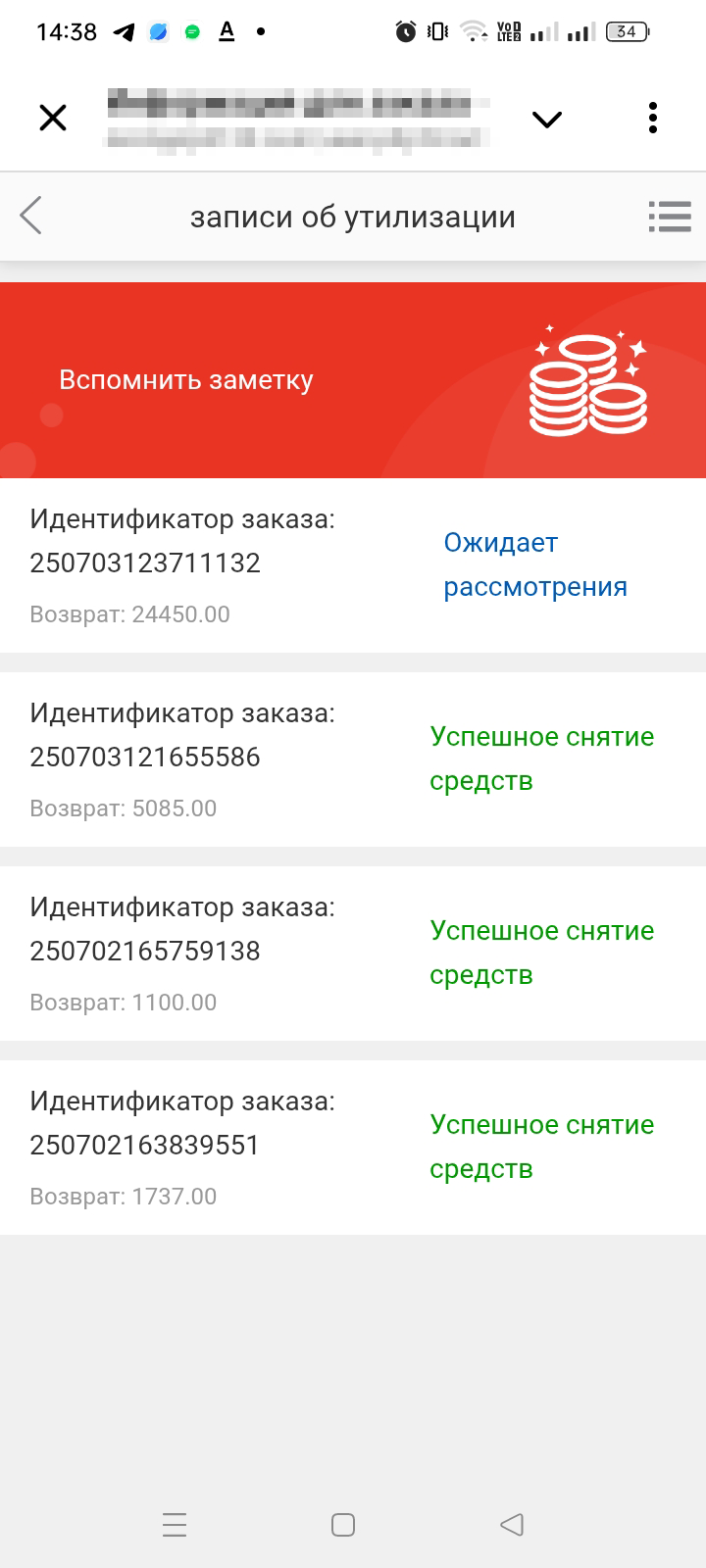Open order 250703121655586 record
706x1568 pixels.
pyautogui.click(x=353, y=759)
